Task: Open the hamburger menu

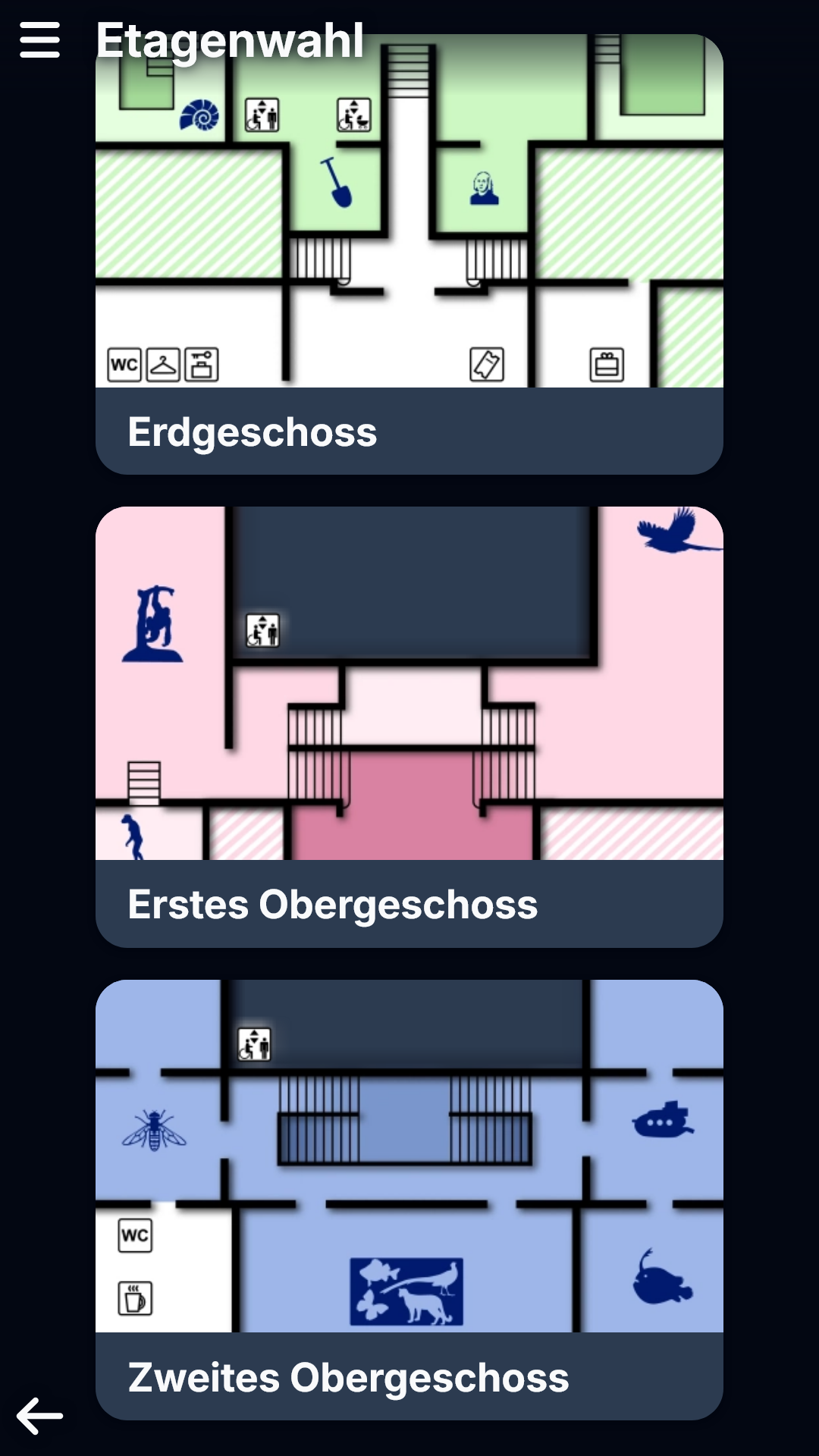Action: (x=39, y=39)
